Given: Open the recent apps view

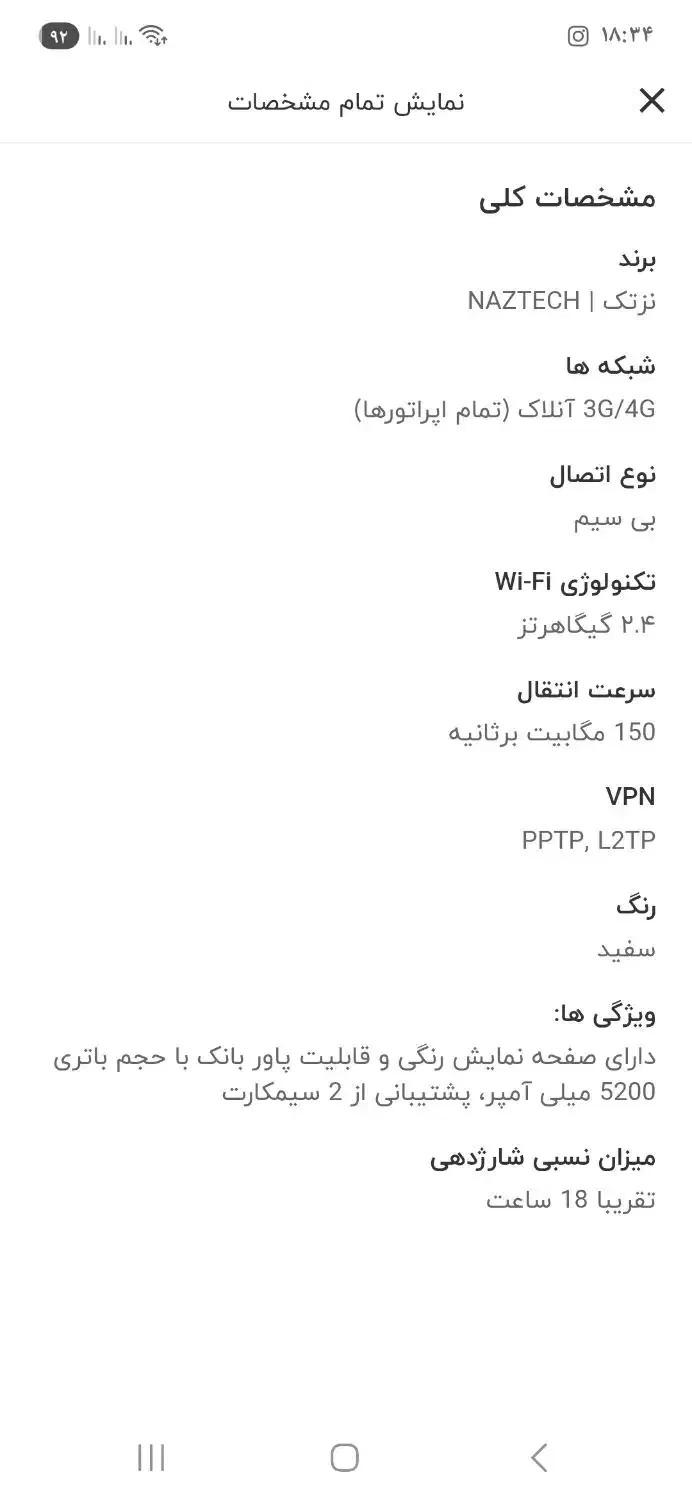Looking at the screenshot, I should [x=151, y=1458].
